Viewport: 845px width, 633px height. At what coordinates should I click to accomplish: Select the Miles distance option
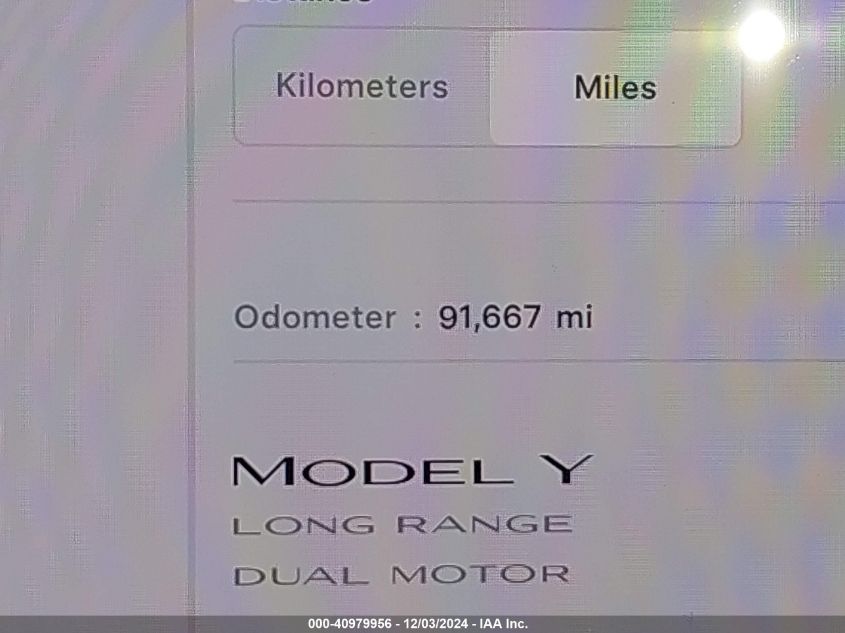pyautogui.click(x=615, y=88)
